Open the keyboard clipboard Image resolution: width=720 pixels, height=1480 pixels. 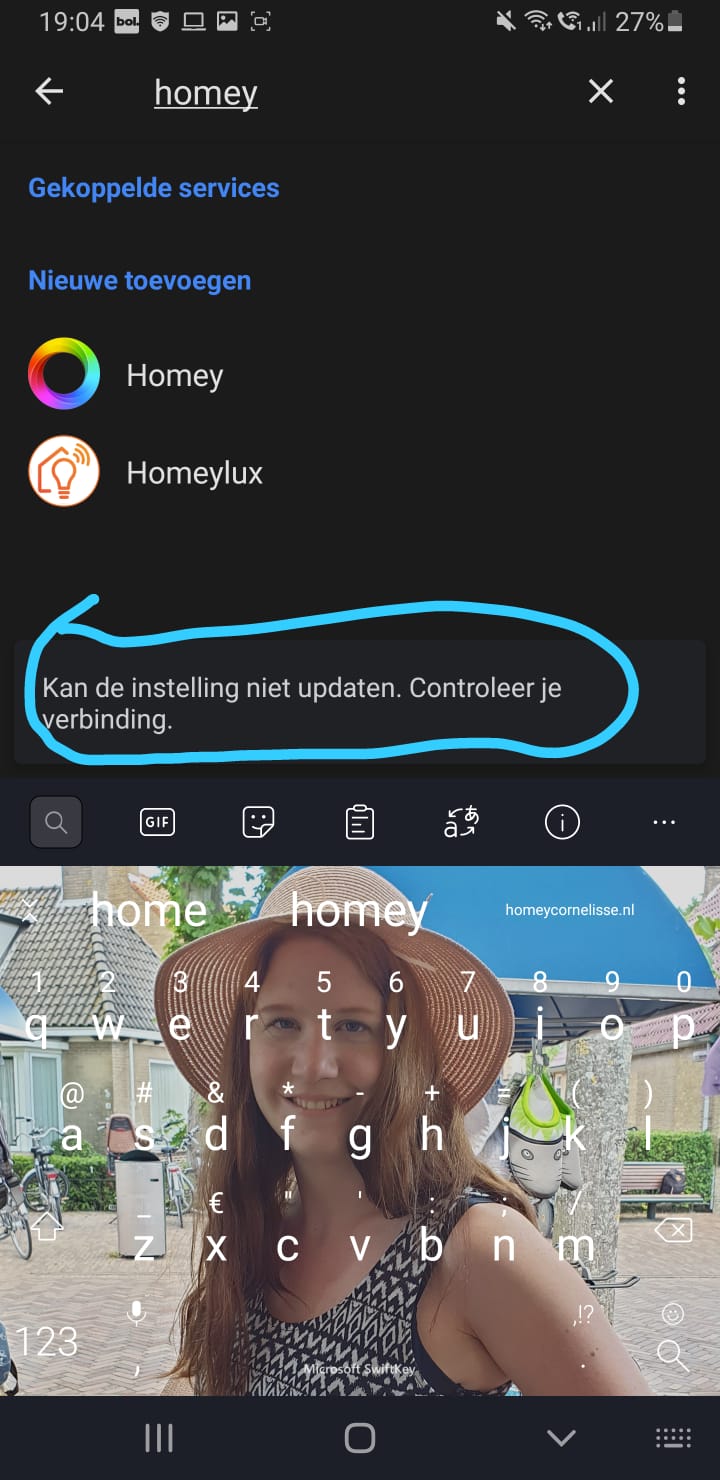click(359, 823)
